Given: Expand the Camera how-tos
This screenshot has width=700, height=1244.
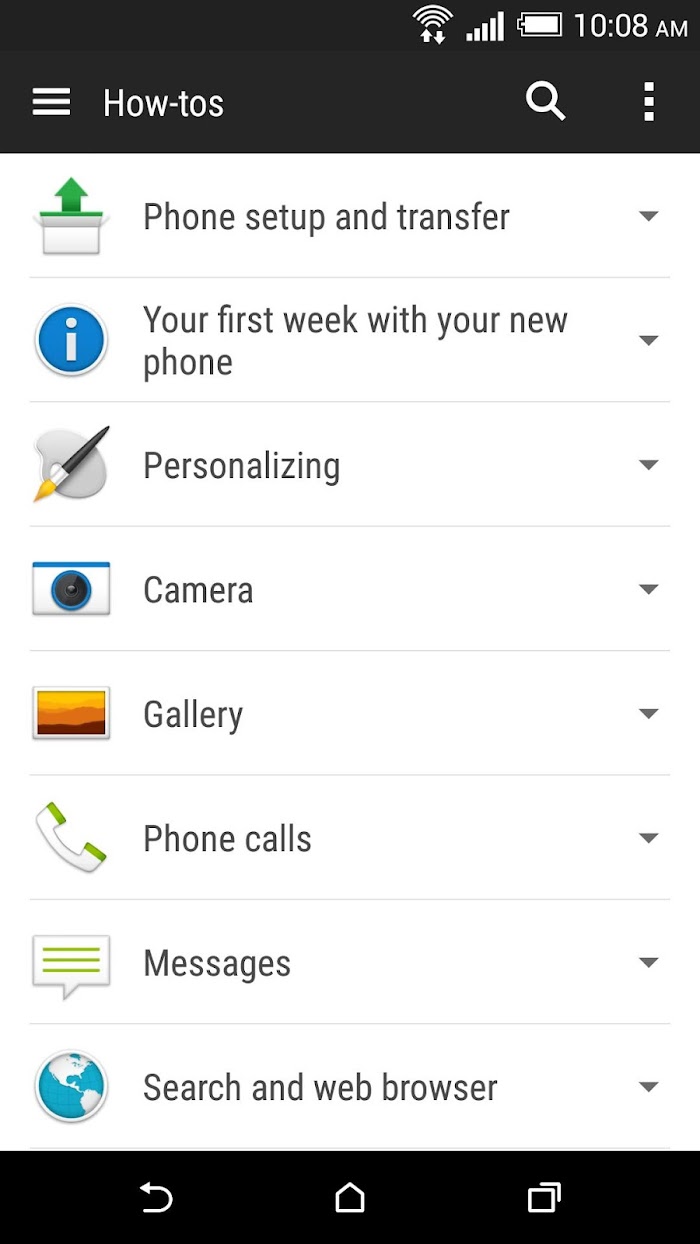Looking at the screenshot, I should click(350, 589).
